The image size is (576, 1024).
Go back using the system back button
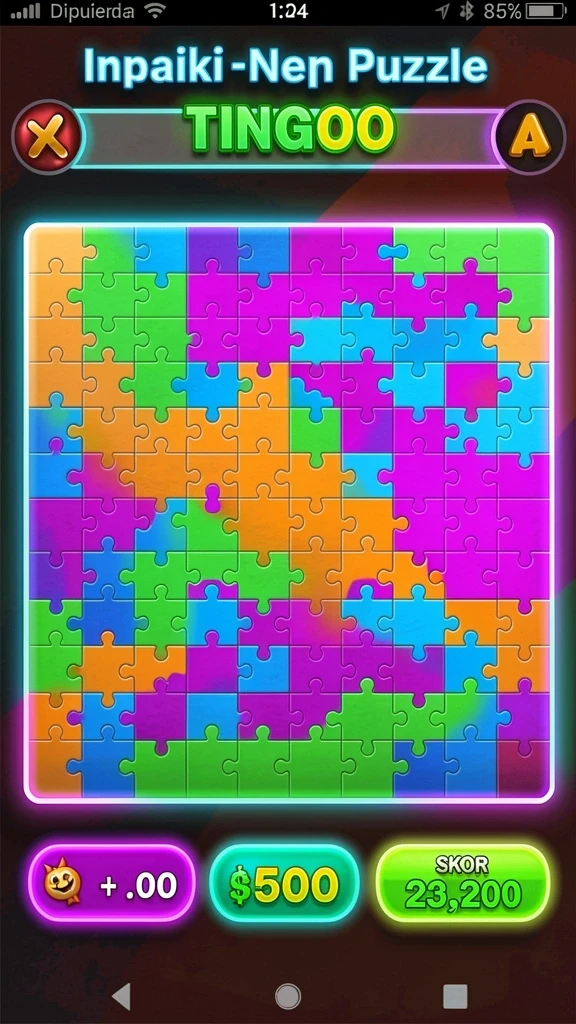pos(122,997)
